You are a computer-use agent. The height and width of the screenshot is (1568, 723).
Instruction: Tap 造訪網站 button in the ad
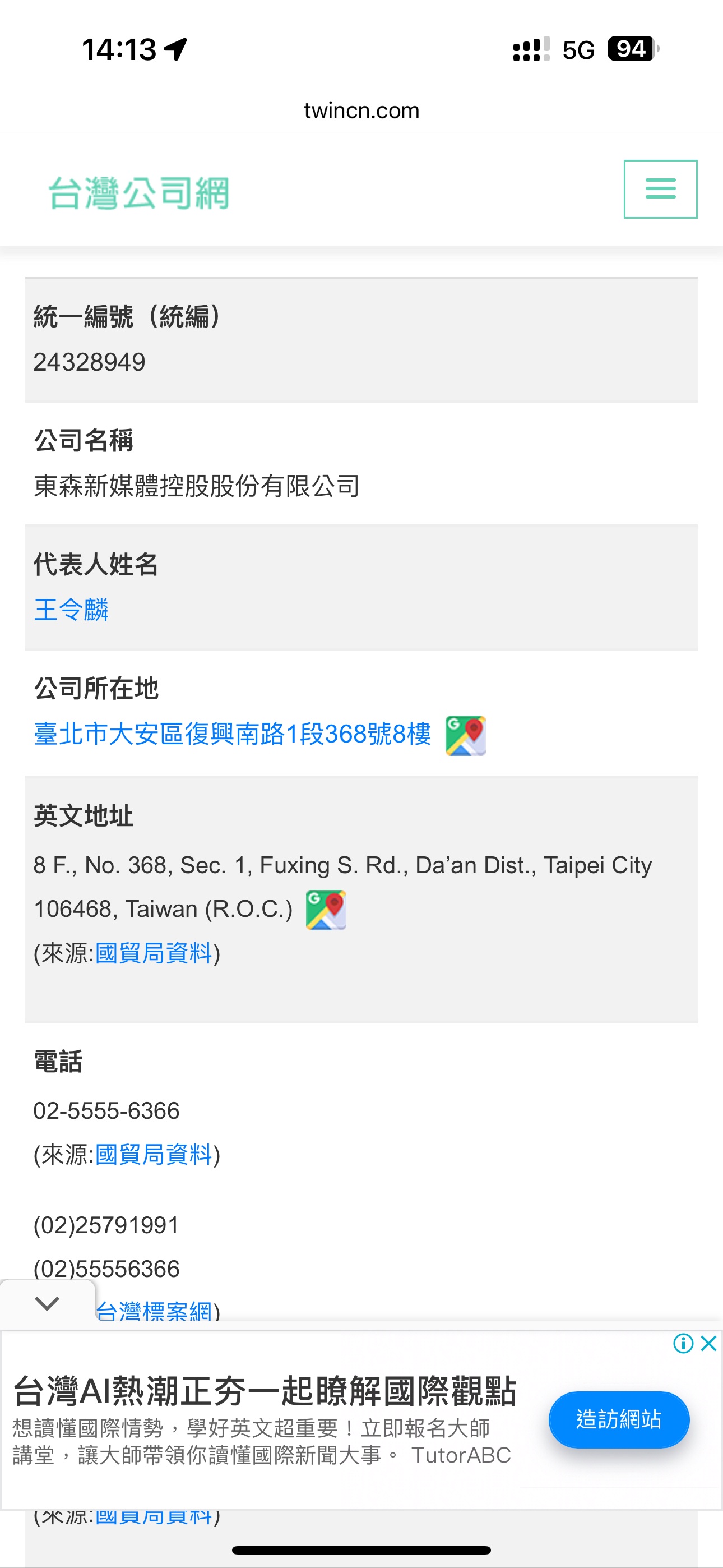point(618,1419)
